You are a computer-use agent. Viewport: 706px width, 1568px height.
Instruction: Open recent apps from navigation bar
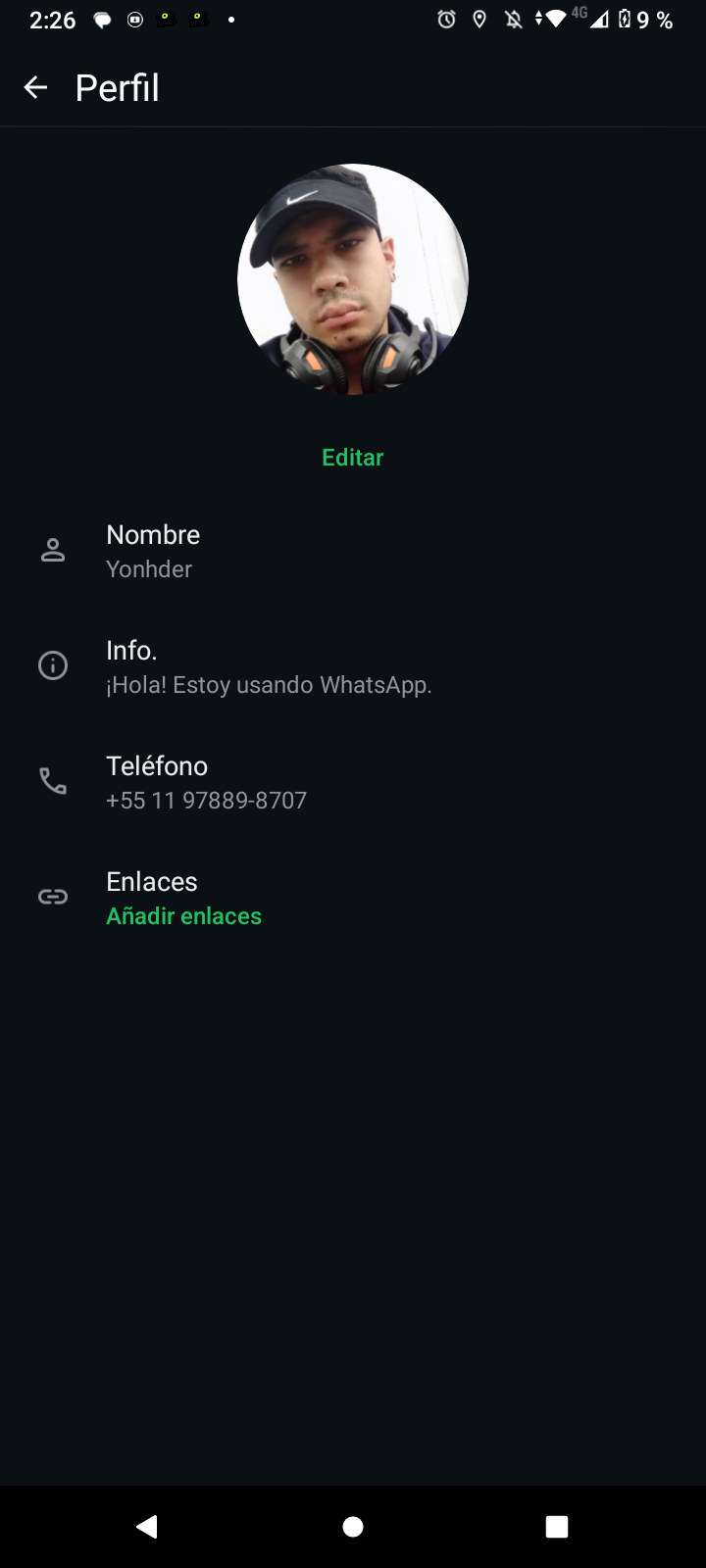pyautogui.click(x=557, y=1527)
